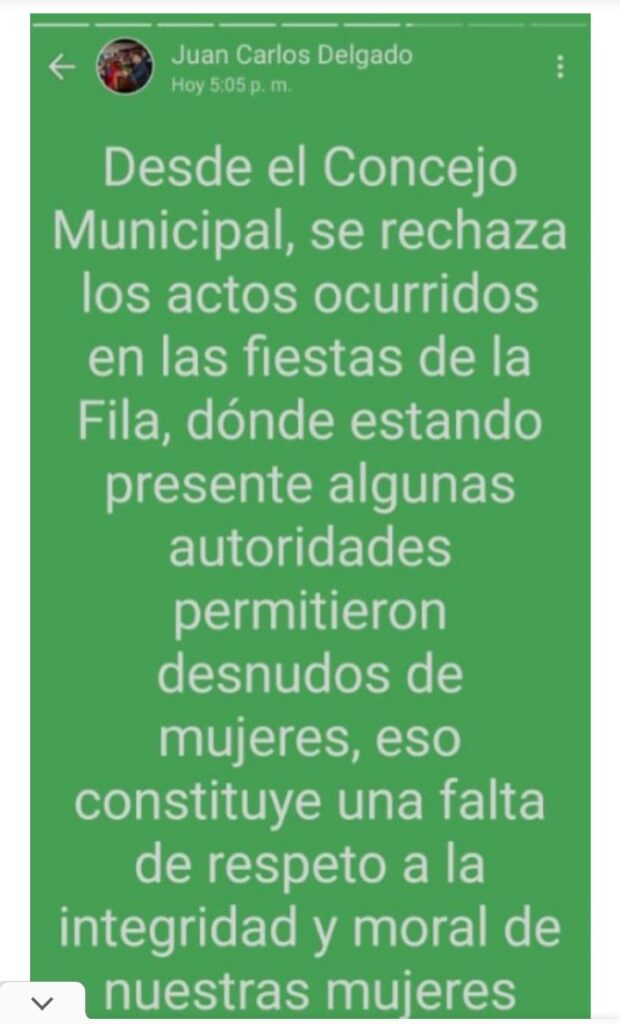
Task: Open the three-dot overflow menu
Action: 560,67
